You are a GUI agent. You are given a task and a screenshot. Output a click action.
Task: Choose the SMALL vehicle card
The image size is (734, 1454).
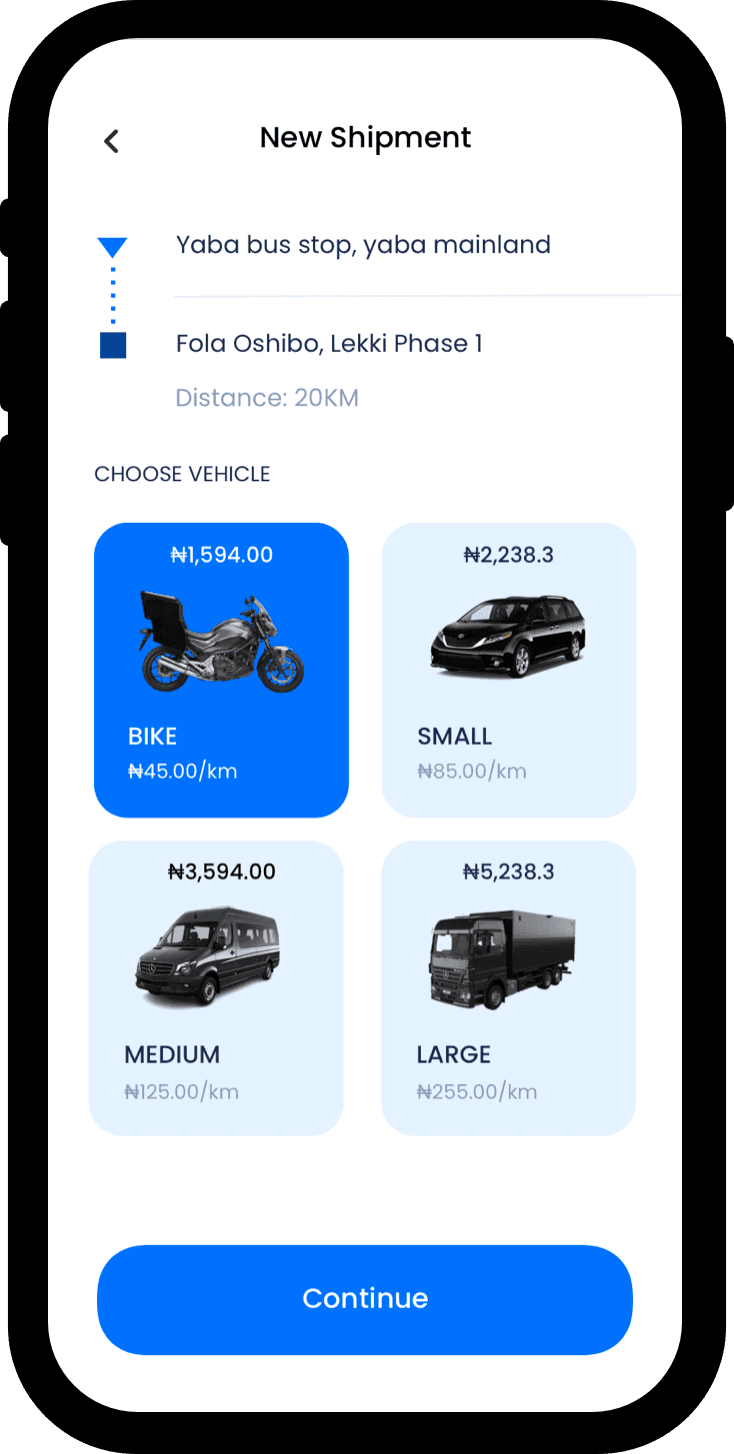[509, 670]
